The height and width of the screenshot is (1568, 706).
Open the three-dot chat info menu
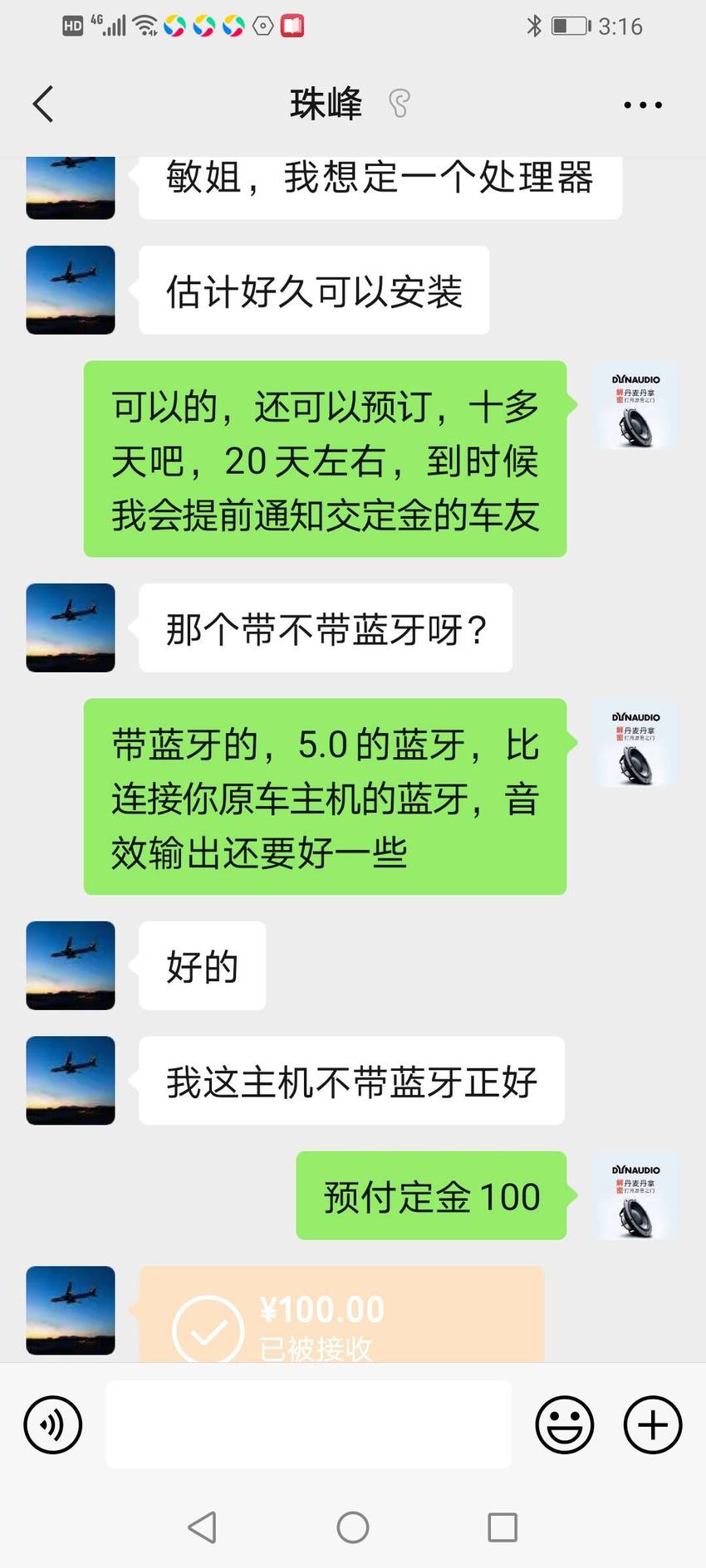[643, 105]
